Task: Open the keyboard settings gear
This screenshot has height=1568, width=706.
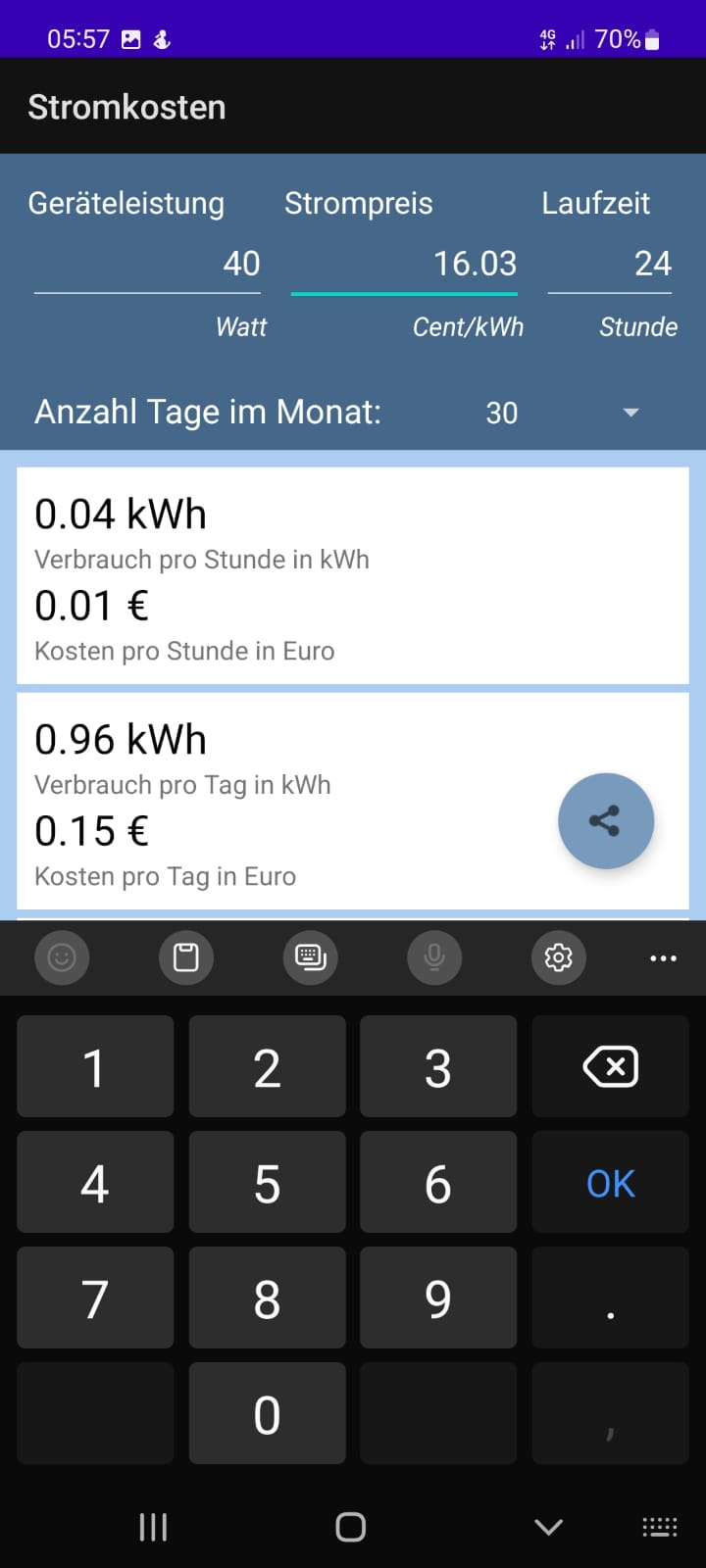Action: [x=559, y=957]
